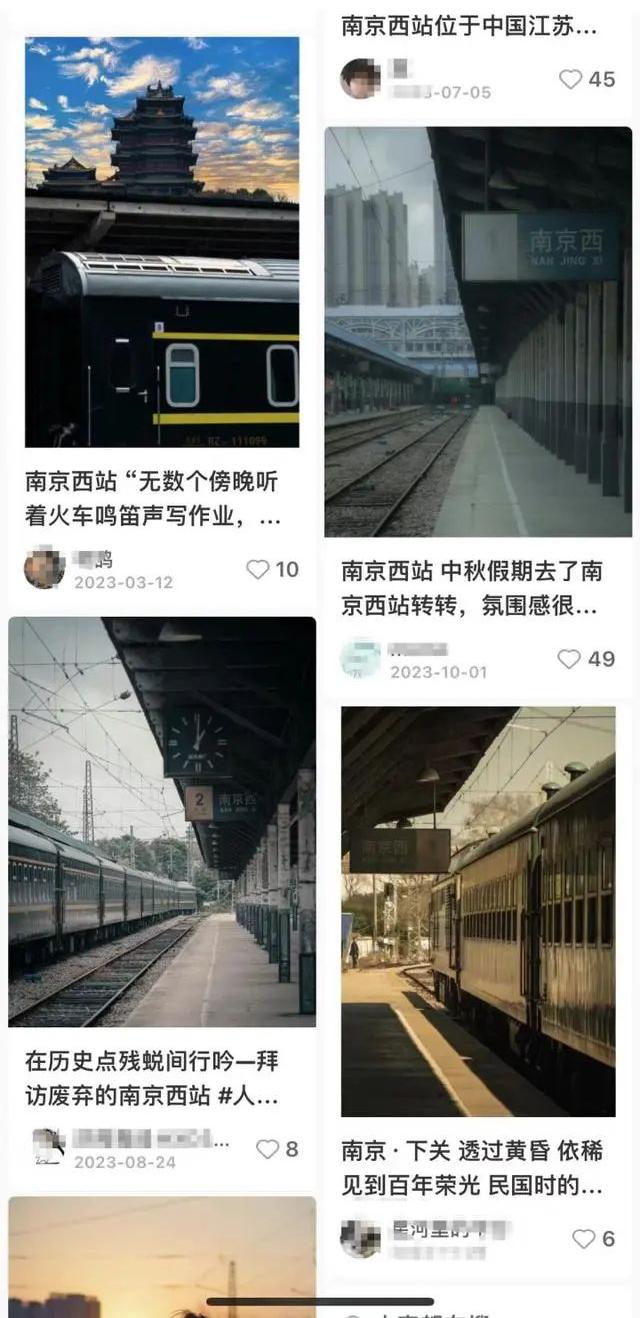640x1318 pixels.
Task: Like the 南京·下关 post with 6 likes
Action: point(583,1239)
